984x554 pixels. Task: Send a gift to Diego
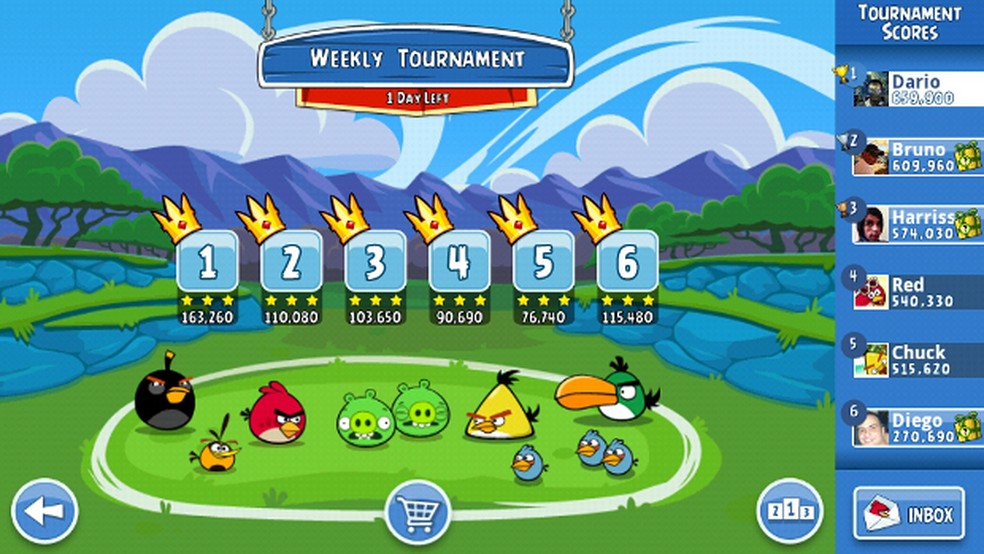968,428
